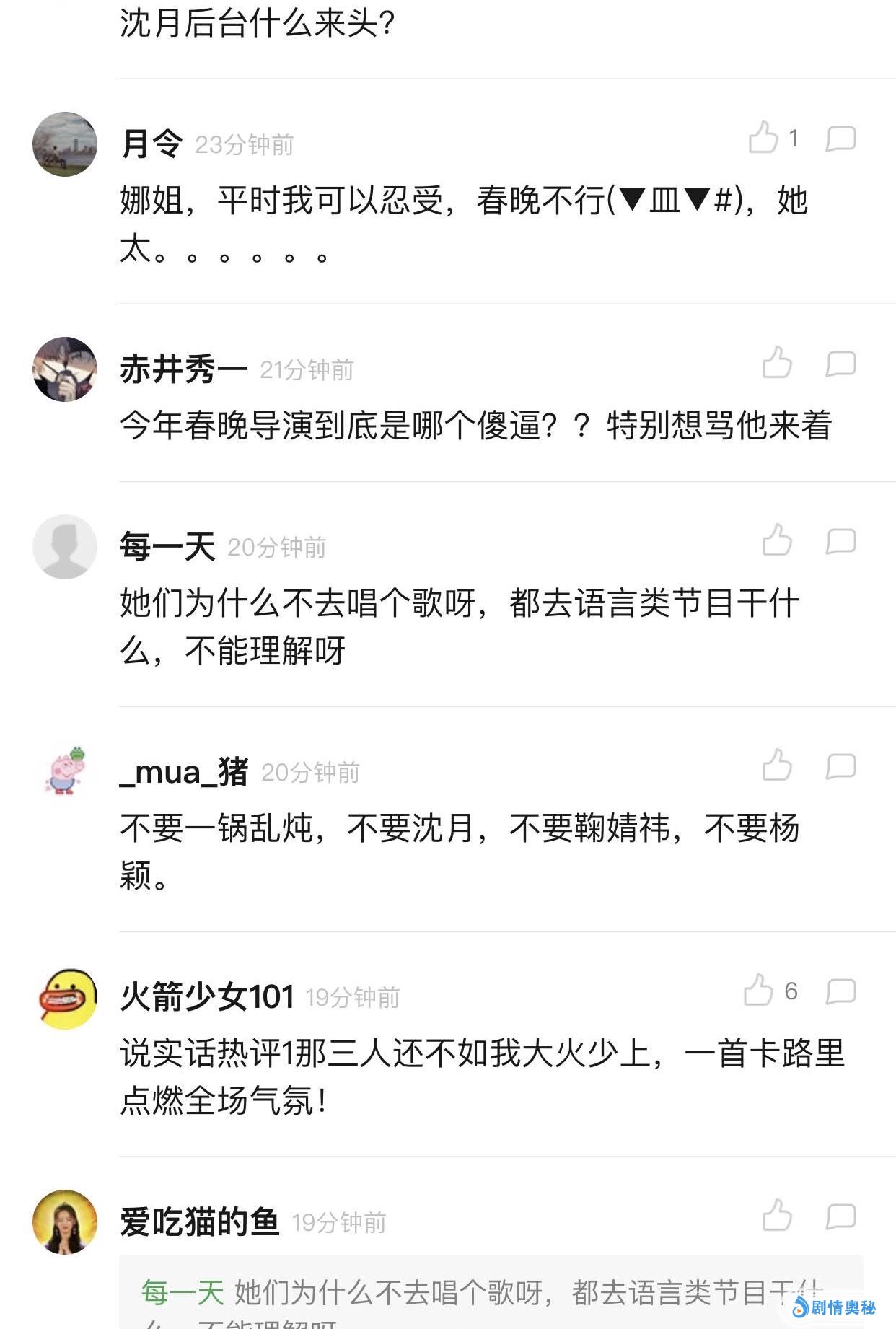Like 每一天's comment

click(777, 540)
